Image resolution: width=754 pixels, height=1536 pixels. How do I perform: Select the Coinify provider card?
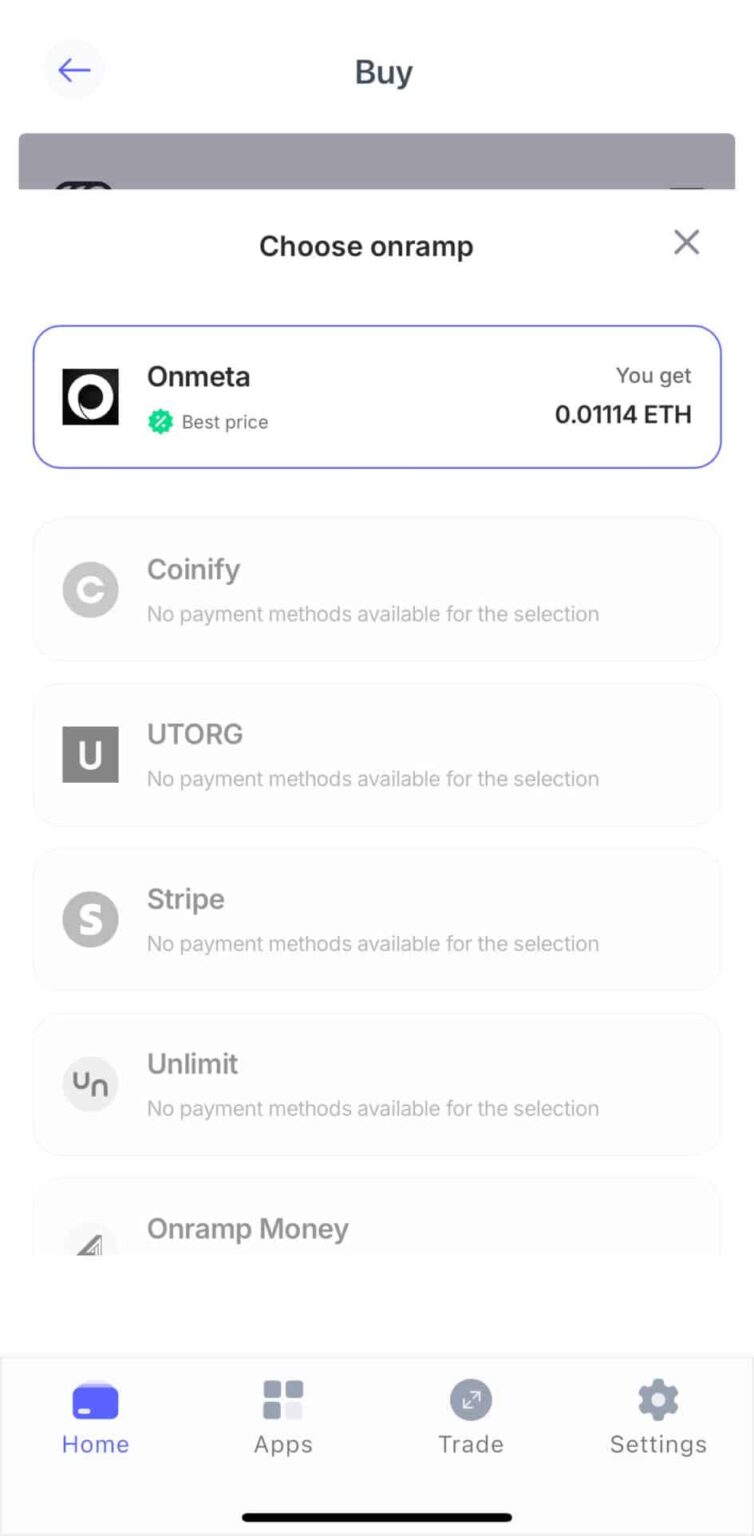pos(376,590)
